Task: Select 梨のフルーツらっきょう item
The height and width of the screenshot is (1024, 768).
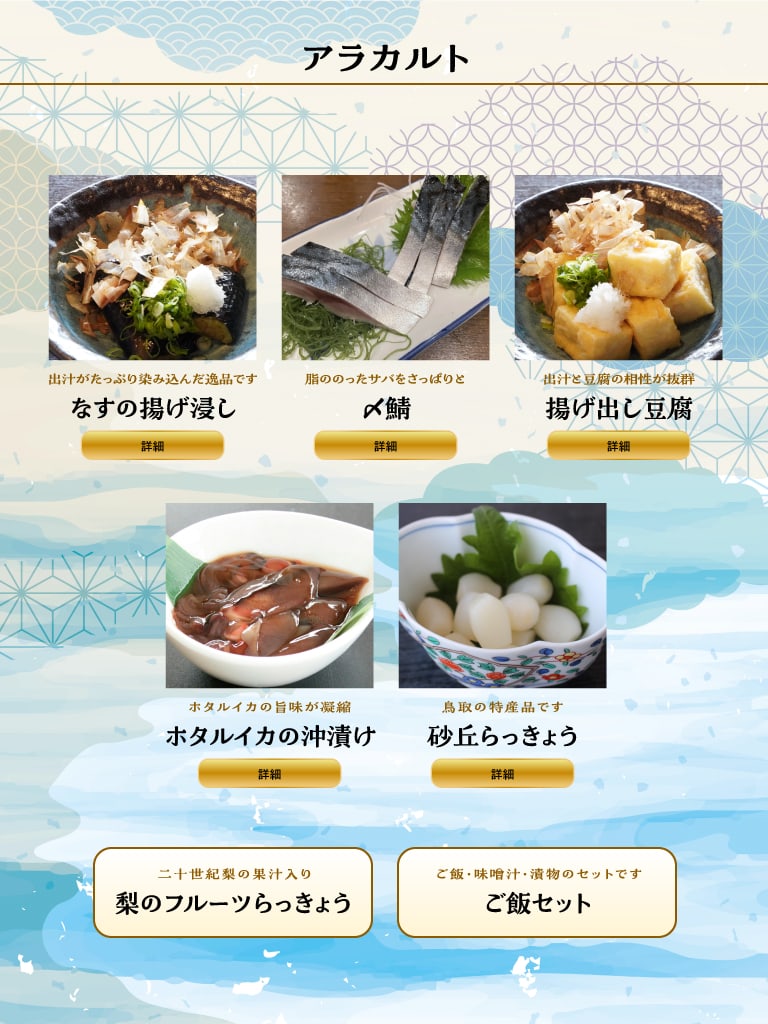Action: click(x=233, y=892)
